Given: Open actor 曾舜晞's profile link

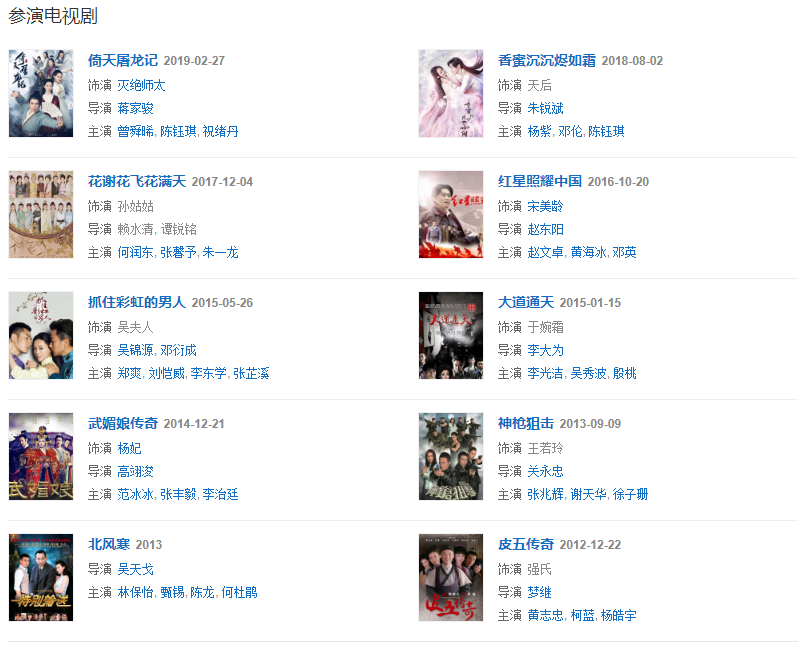Looking at the screenshot, I should (x=136, y=131).
